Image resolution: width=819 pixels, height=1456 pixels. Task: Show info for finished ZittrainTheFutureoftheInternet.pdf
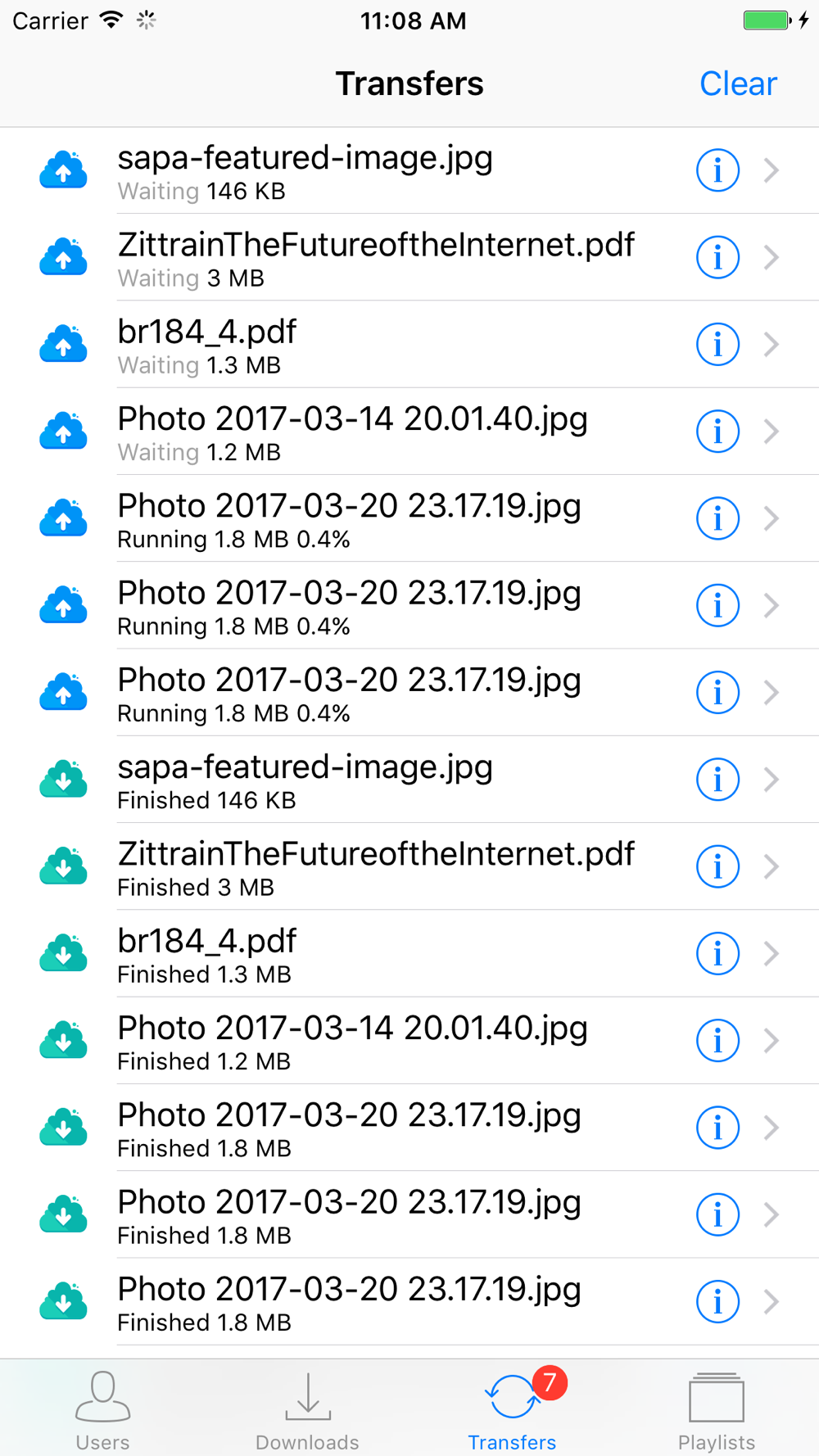point(717,866)
